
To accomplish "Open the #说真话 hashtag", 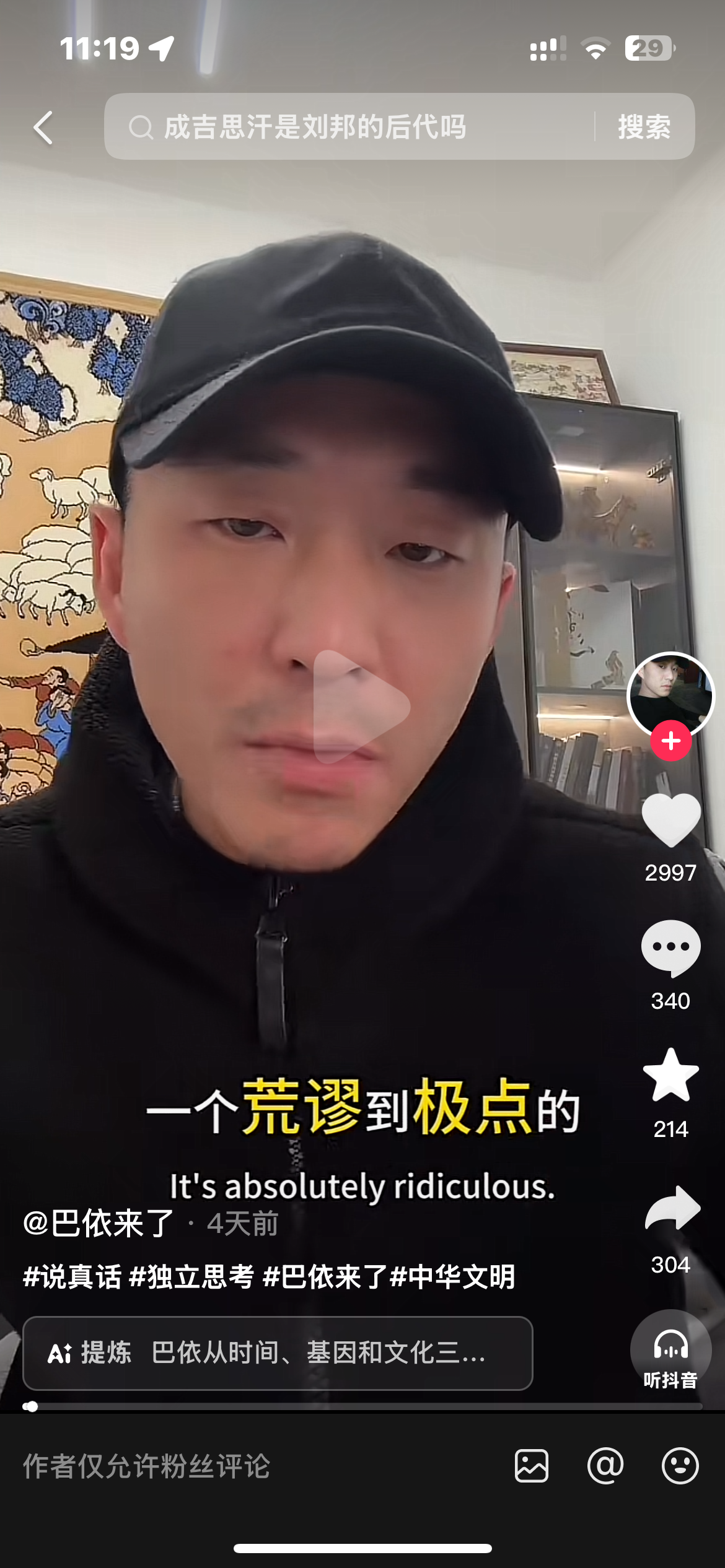I will [x=72, y=1277].
